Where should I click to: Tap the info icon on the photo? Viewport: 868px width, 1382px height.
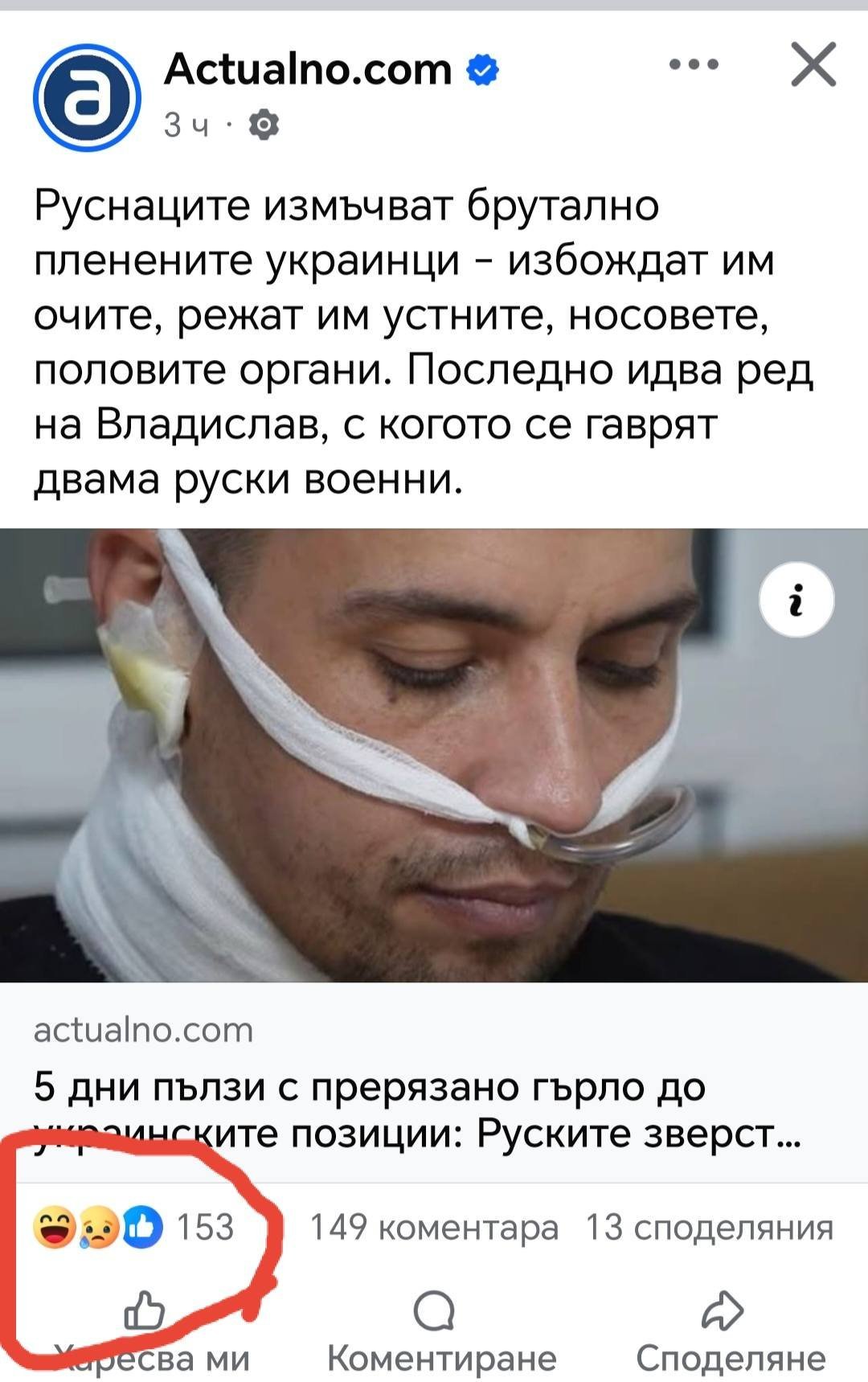tap(796, 600)
